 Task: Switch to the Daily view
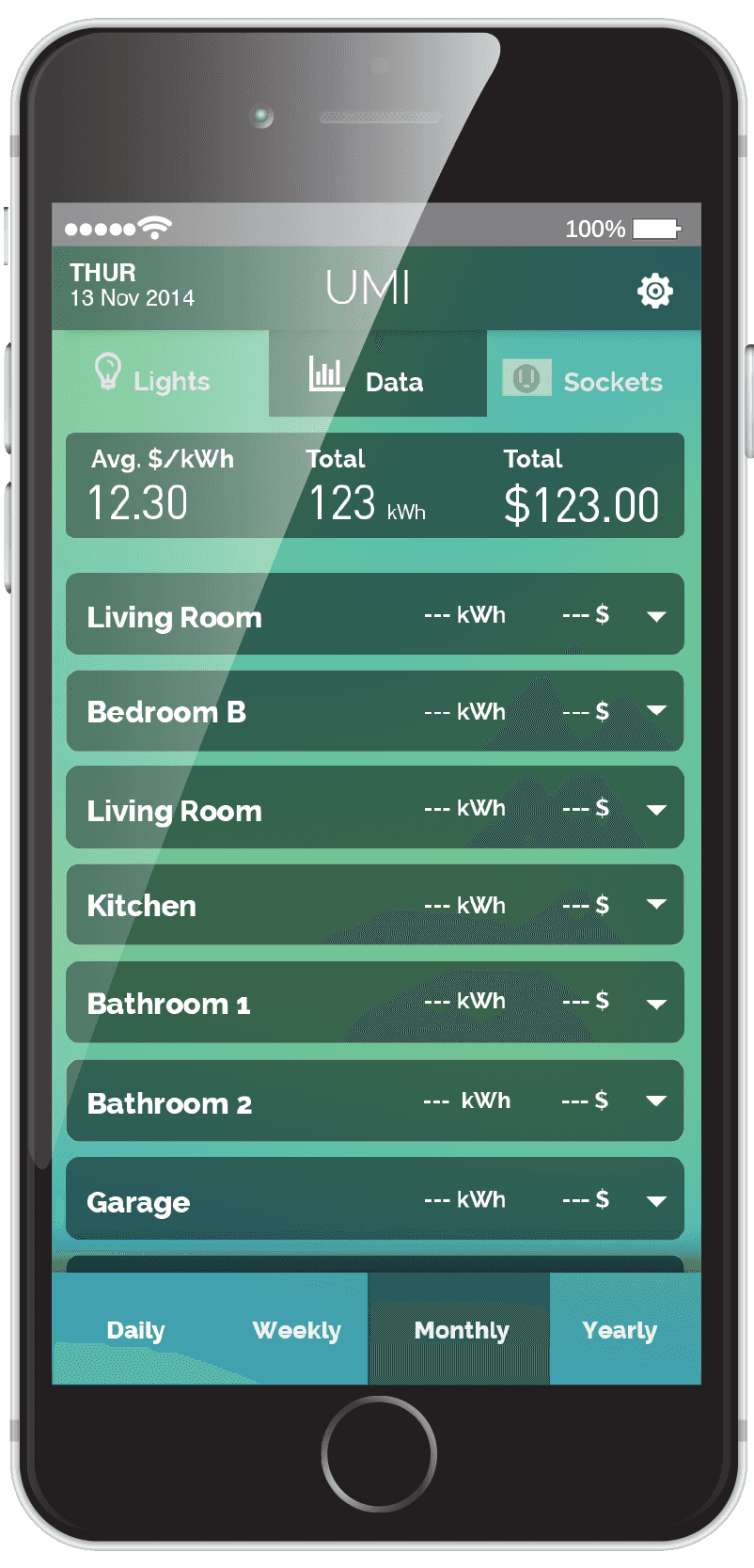(136, 1330)
